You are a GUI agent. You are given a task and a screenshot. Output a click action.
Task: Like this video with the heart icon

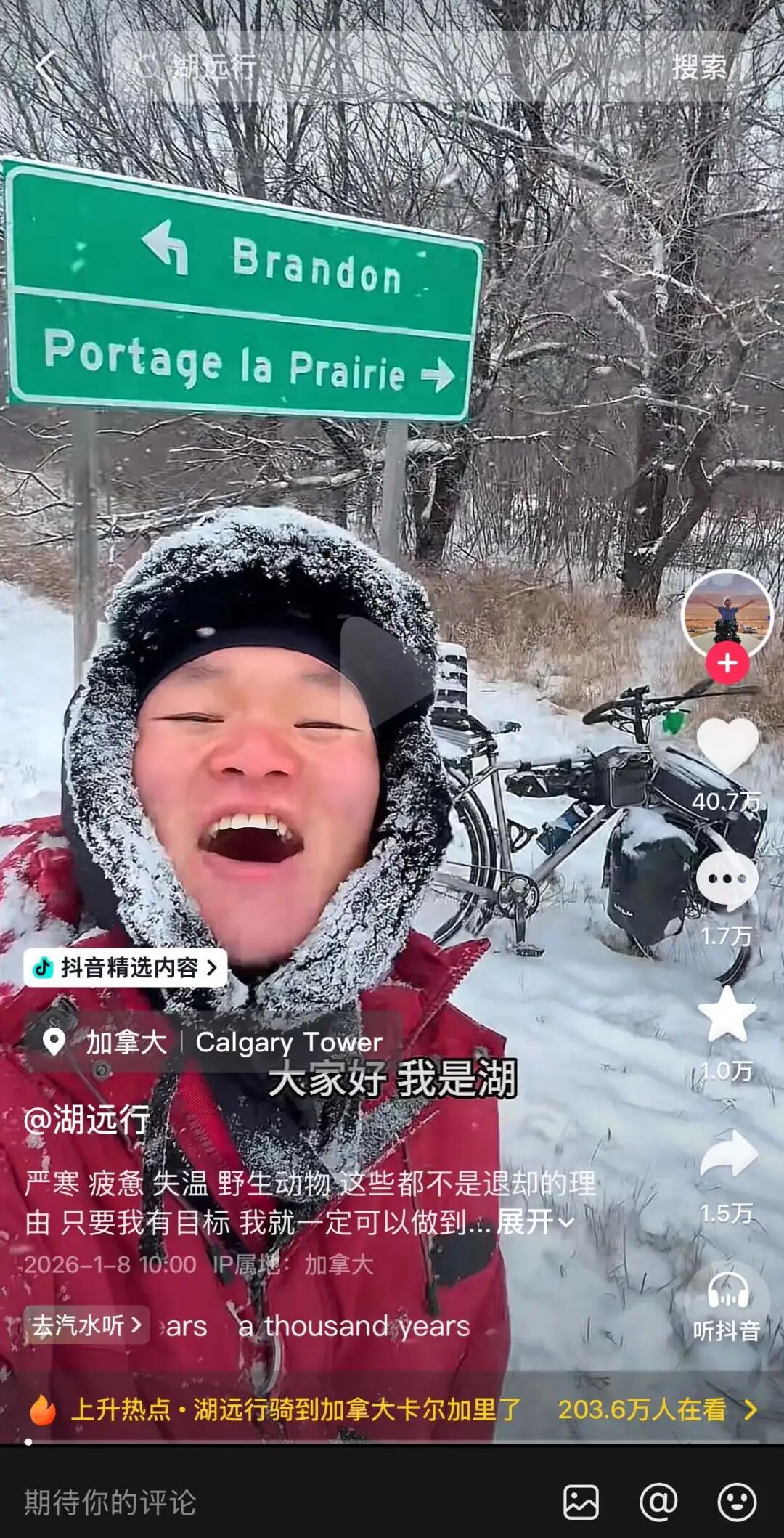coord(727,746)
